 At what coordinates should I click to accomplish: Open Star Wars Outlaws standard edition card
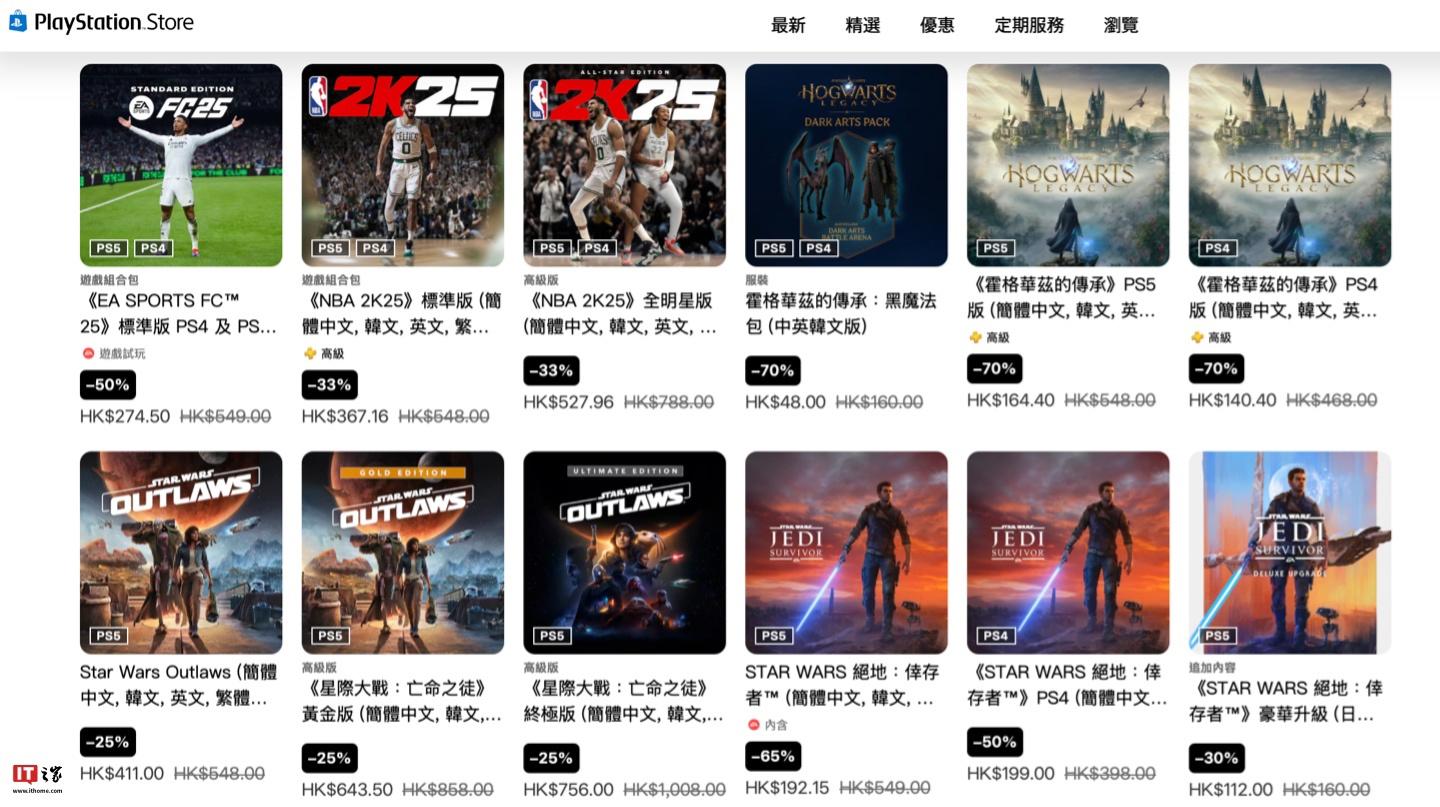181,552
